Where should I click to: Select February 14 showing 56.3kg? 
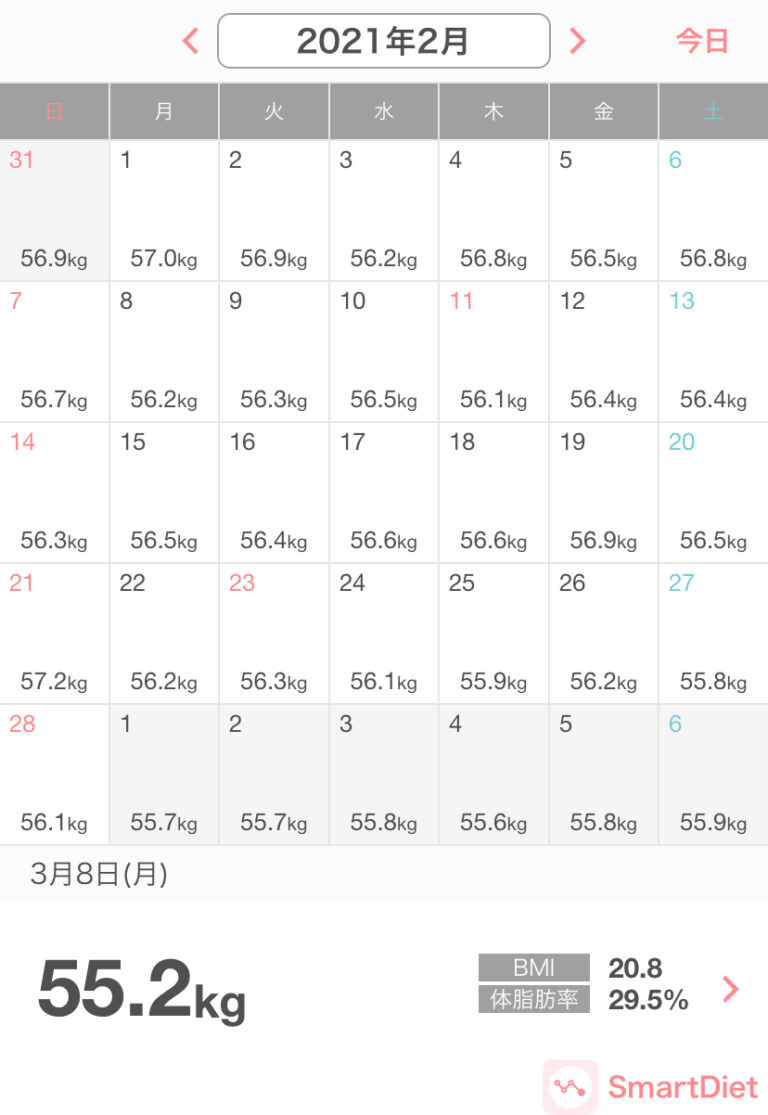coord(54,493)
